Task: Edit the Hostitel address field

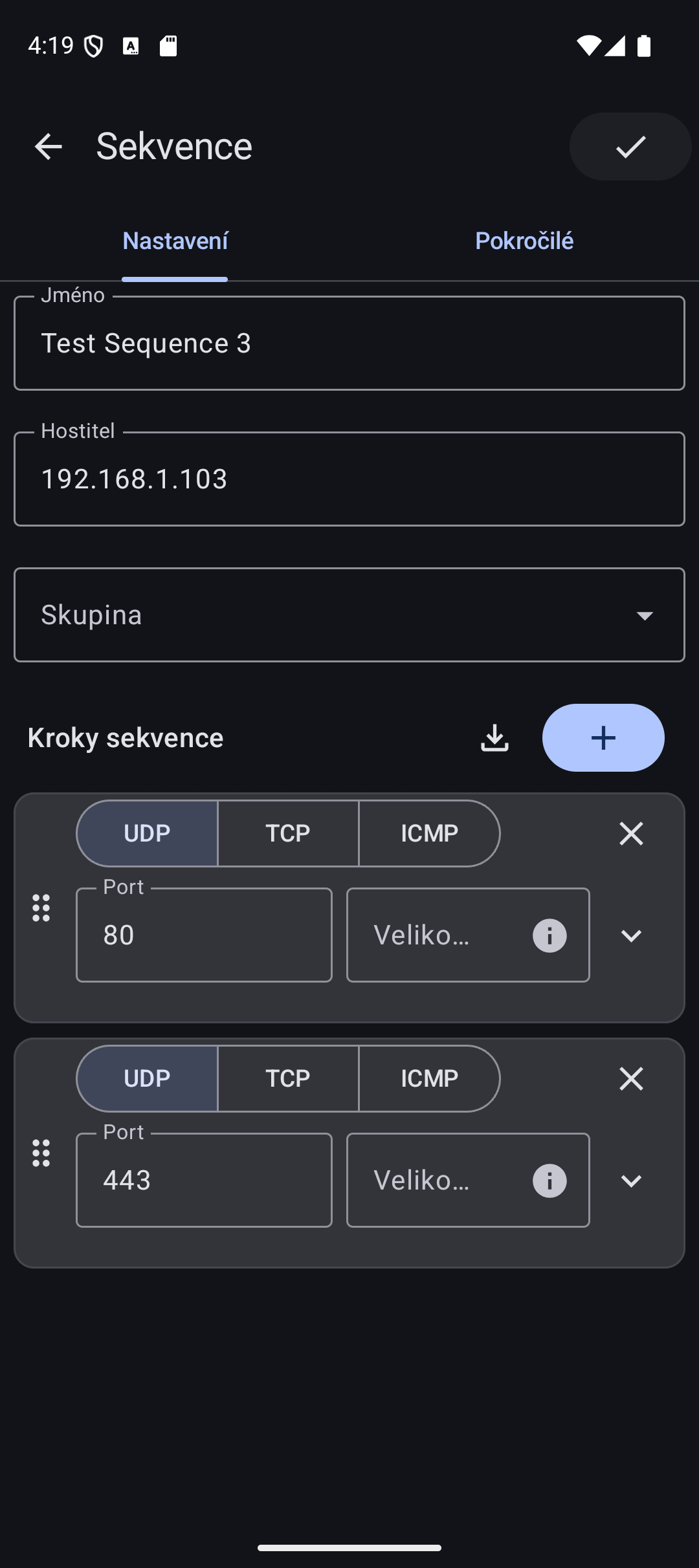Action: pos(349,479)
